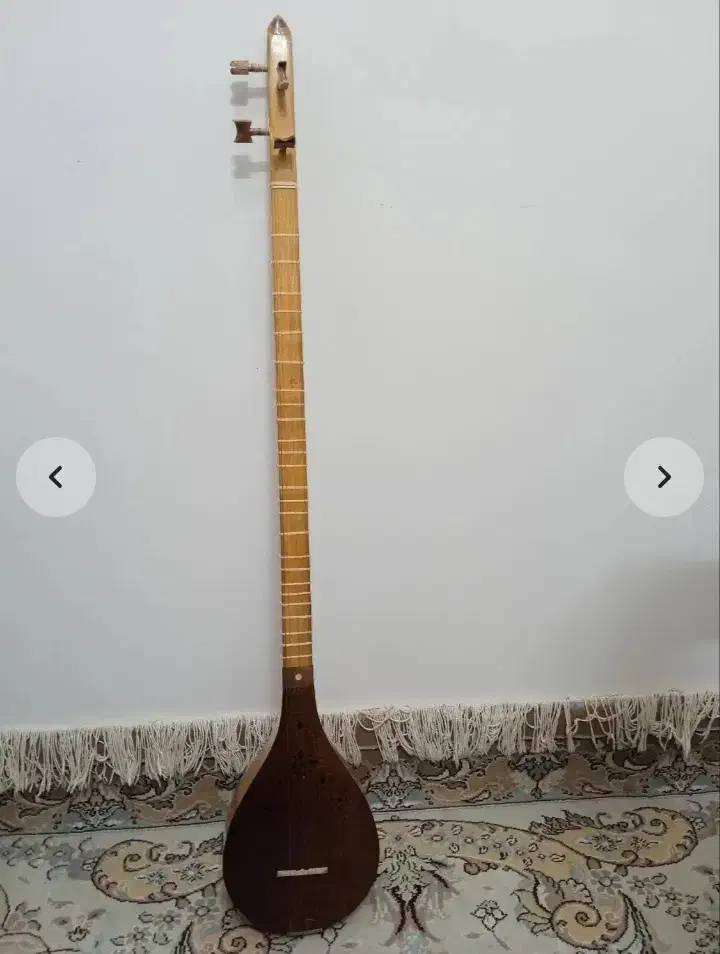Go to the previous photo

click(56, 477)
